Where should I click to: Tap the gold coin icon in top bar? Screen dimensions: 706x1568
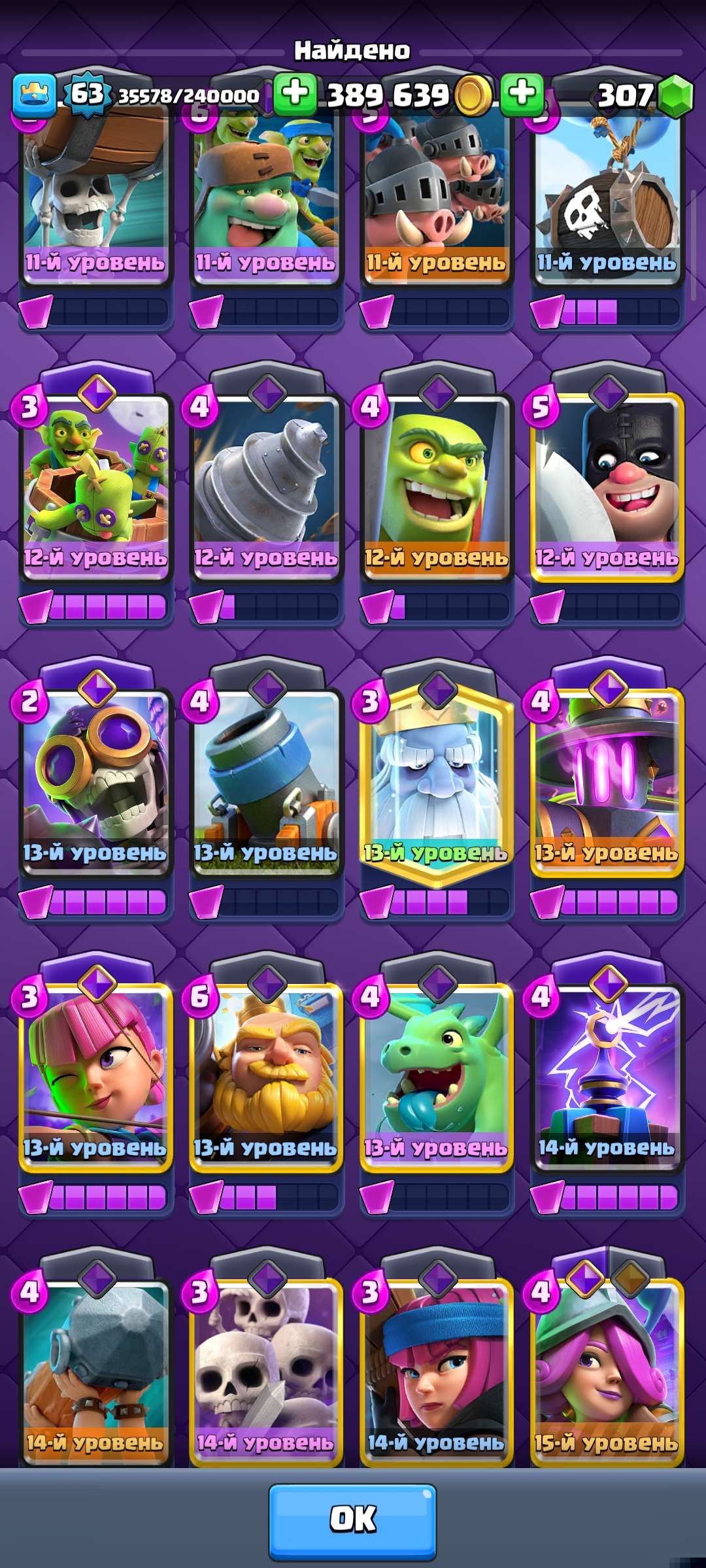pyautogui.click(x=473, y=95)
